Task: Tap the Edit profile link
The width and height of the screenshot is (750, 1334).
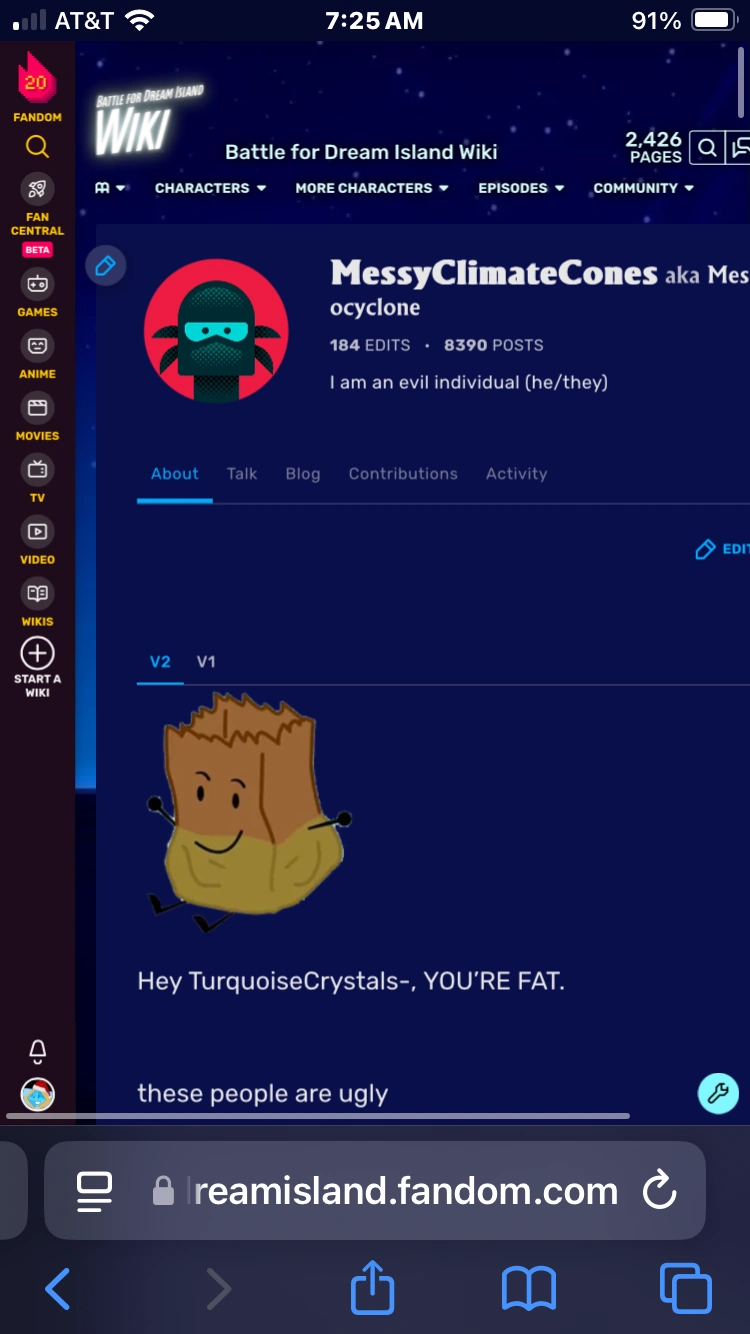Action: click(722, 549)
